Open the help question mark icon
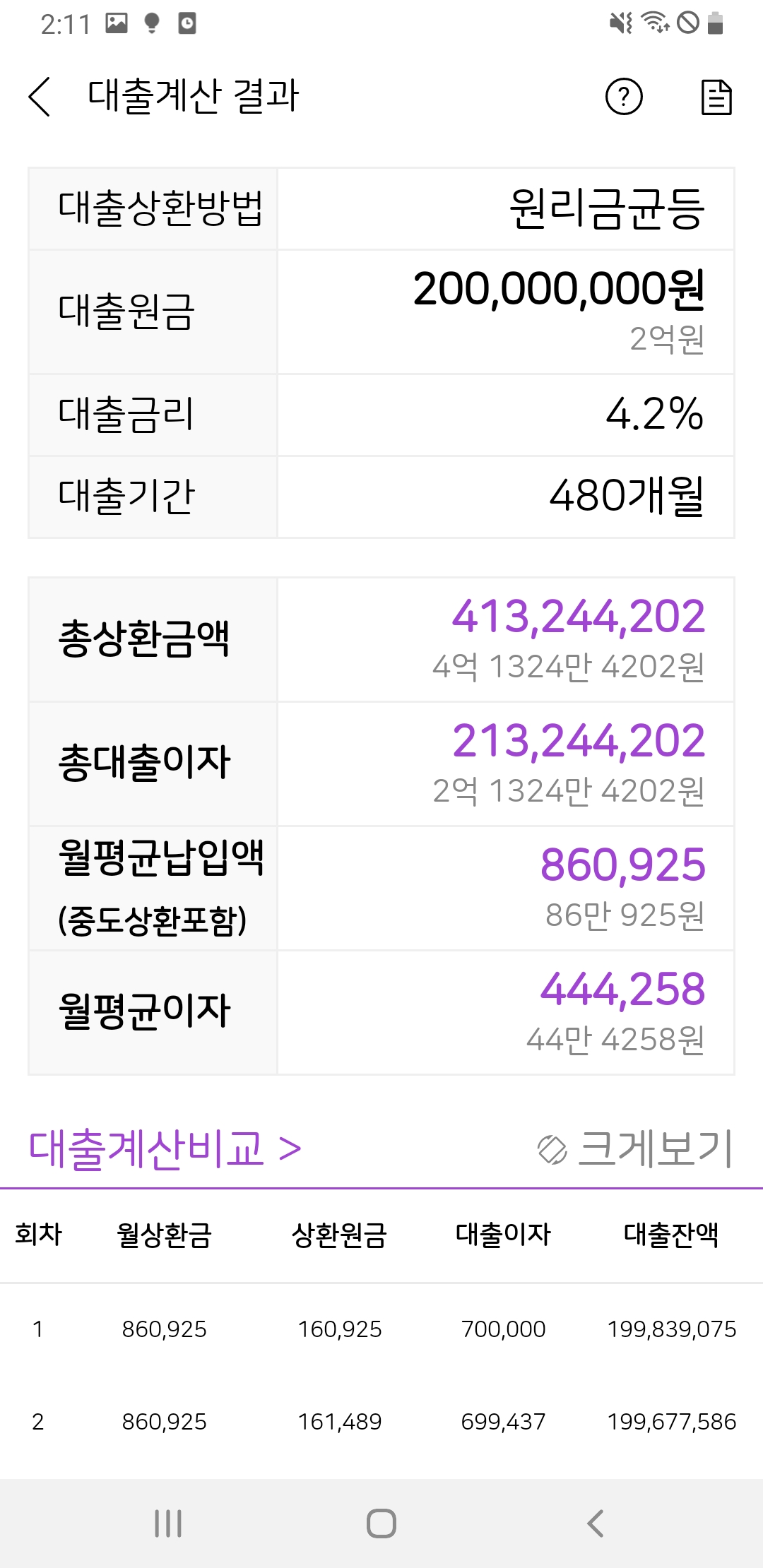The width and height of the screenshot is (763, 1568). click(624, 97)
